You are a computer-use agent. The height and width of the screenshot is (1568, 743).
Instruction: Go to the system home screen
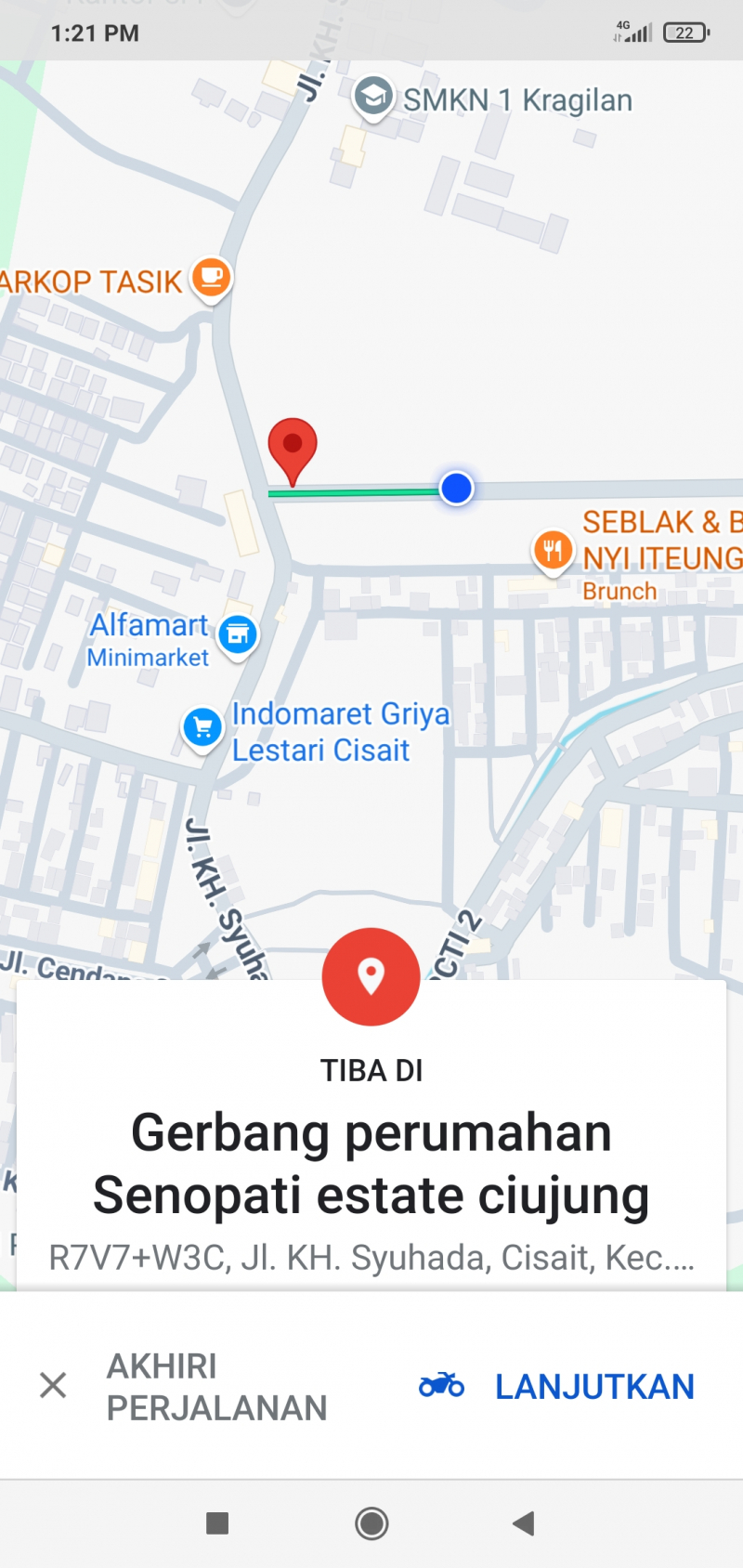pos(371,1522)
